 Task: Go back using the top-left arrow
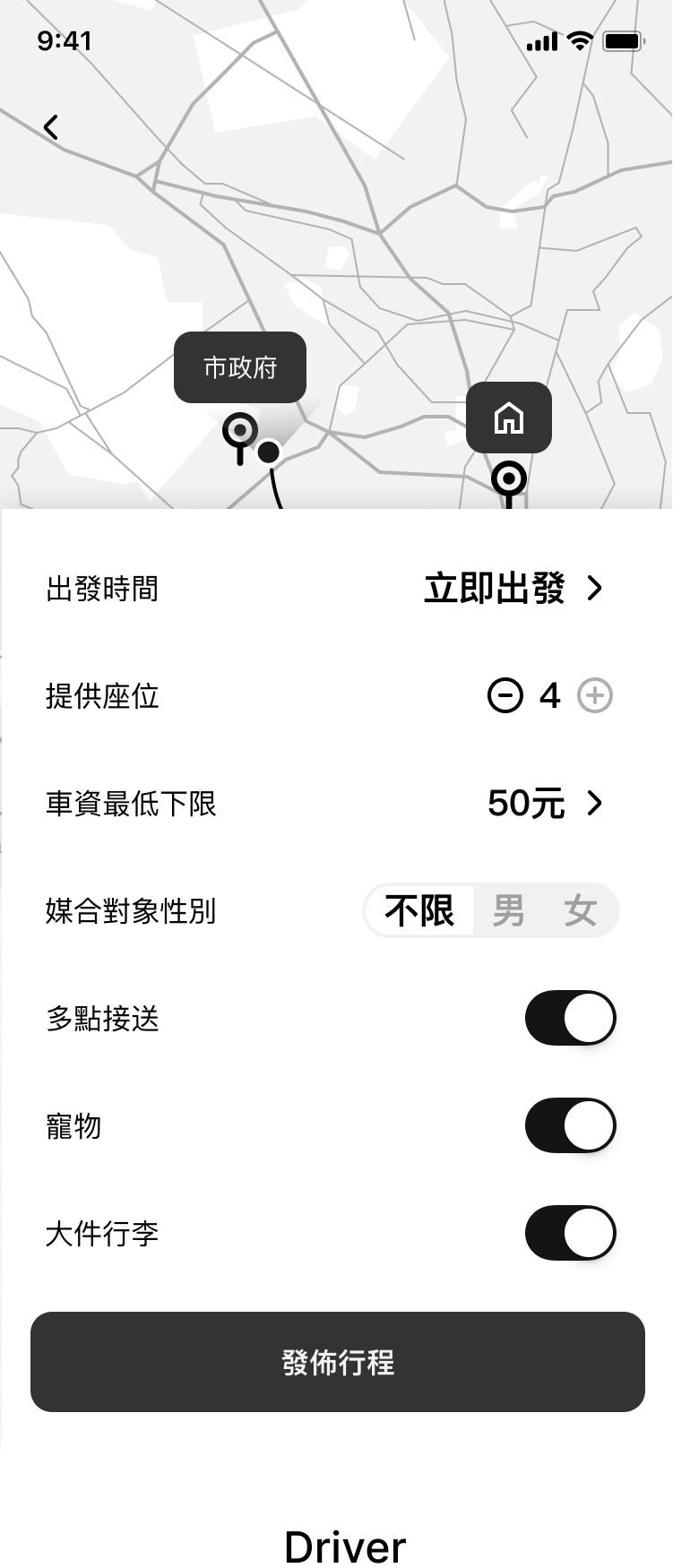(51, 127)
